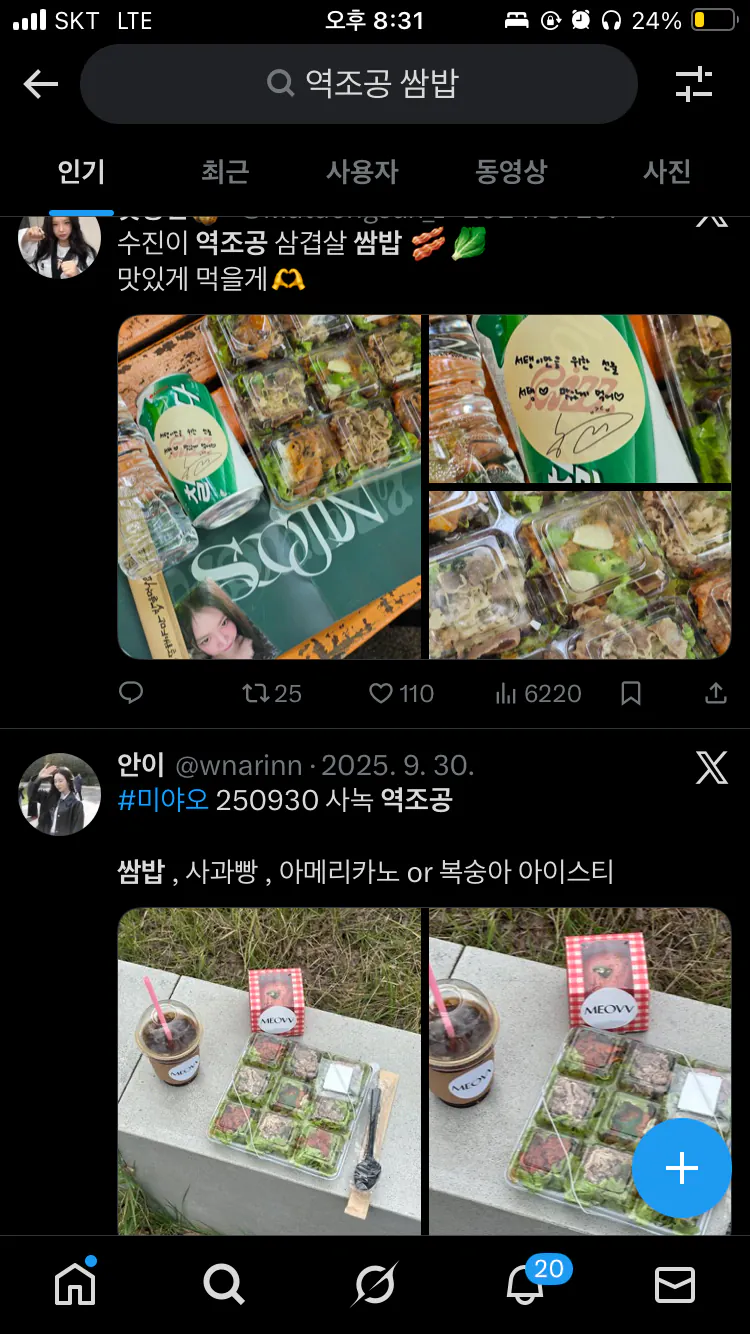
Task: Go back with the arrow icon
Action: [x=41, y=84]
